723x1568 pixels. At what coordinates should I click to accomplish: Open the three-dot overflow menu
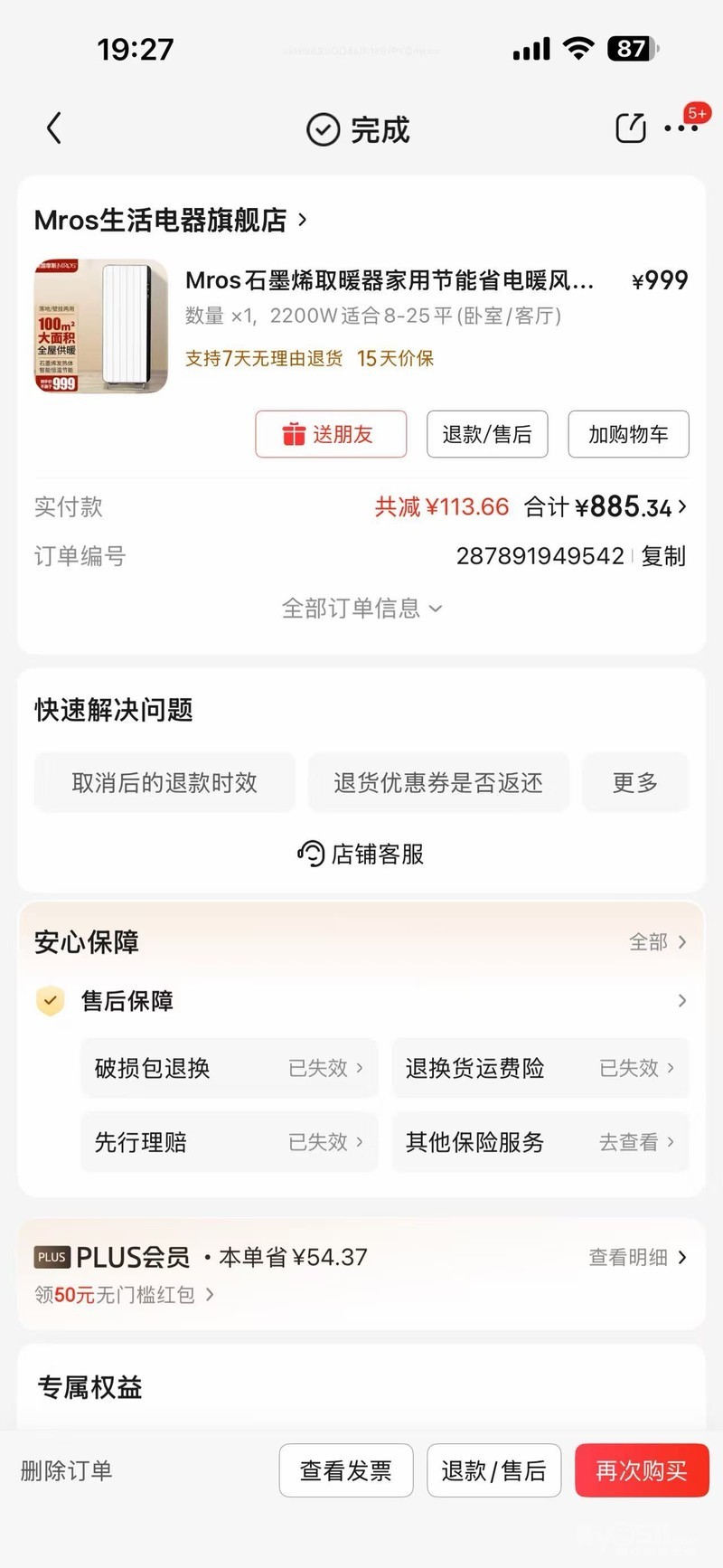click(681, 128)
